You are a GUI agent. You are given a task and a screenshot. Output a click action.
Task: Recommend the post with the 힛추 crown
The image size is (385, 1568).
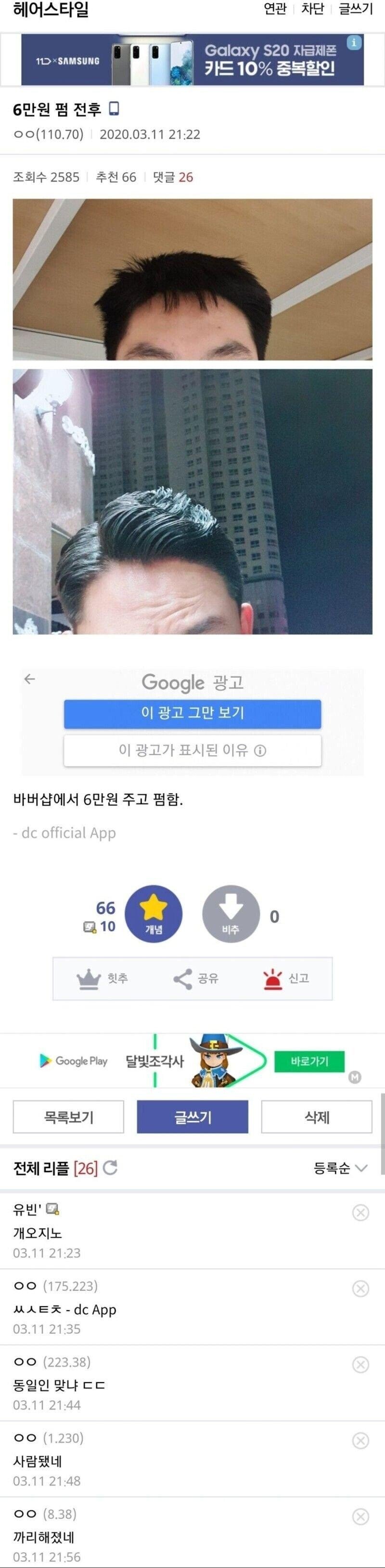[x=102, y=978]
